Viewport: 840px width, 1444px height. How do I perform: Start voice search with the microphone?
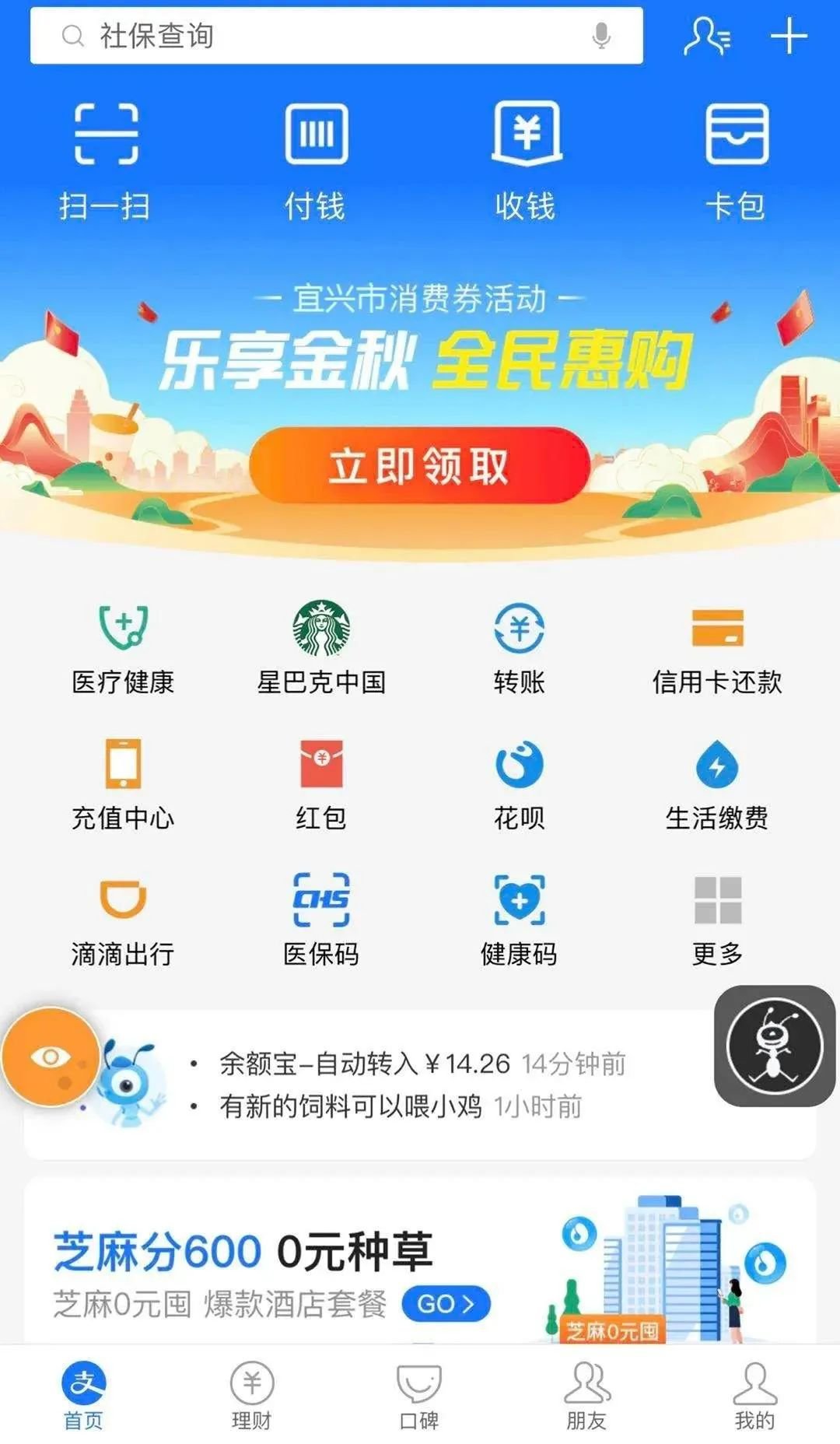point(600,36)
